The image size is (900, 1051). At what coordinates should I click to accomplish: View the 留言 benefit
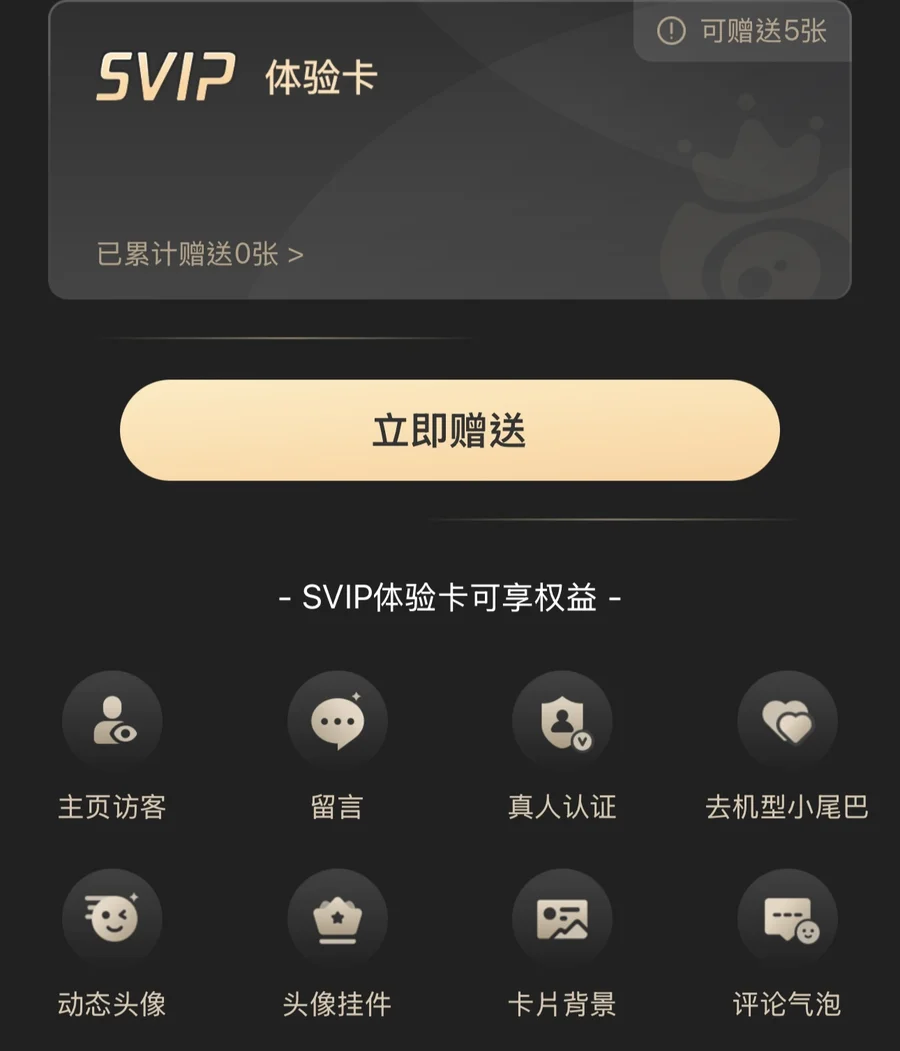click(x=337, y=721)
